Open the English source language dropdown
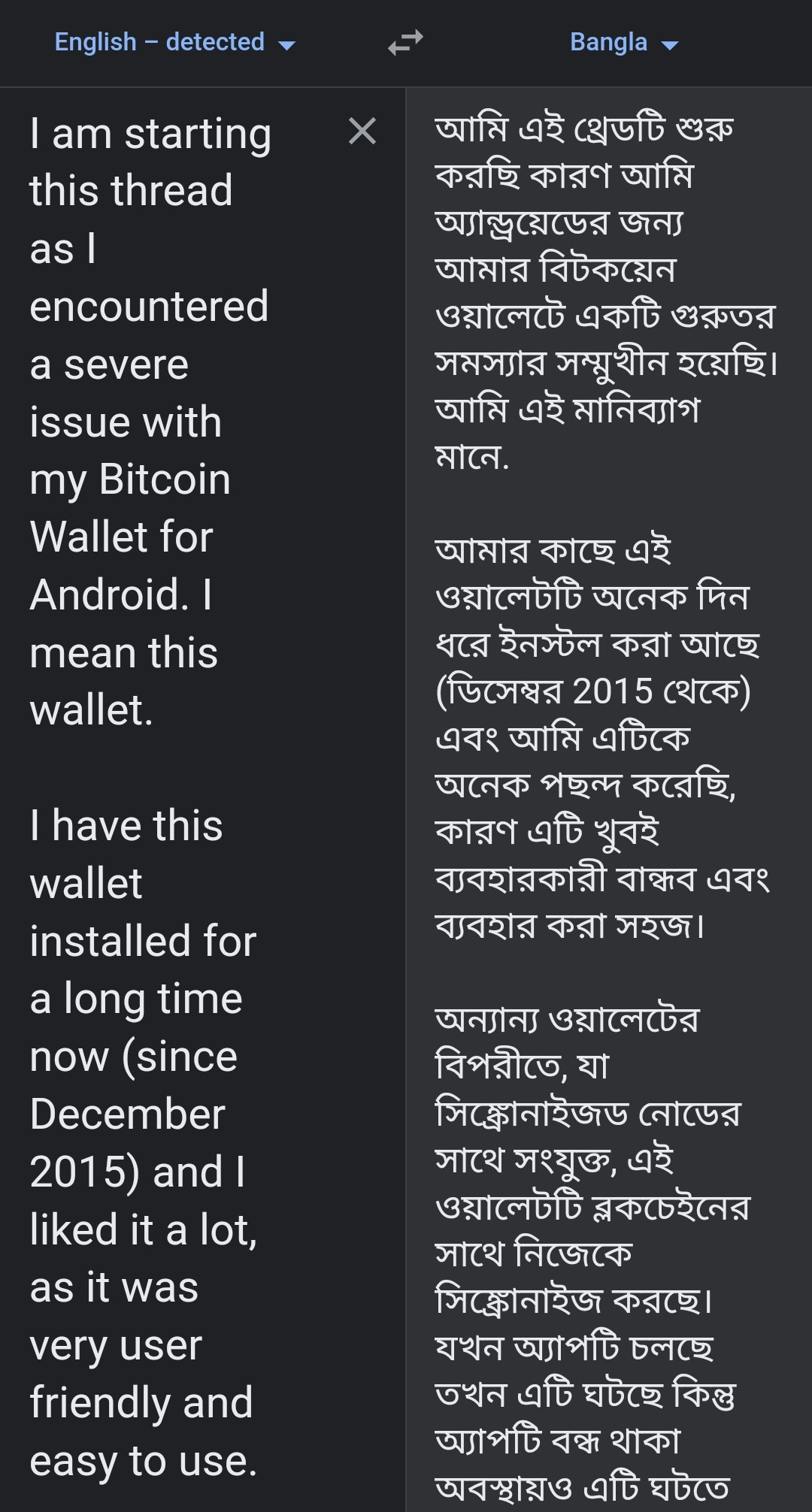Image resolution: width=812 pixels, height=1512 pixels. tap(174, 43)
